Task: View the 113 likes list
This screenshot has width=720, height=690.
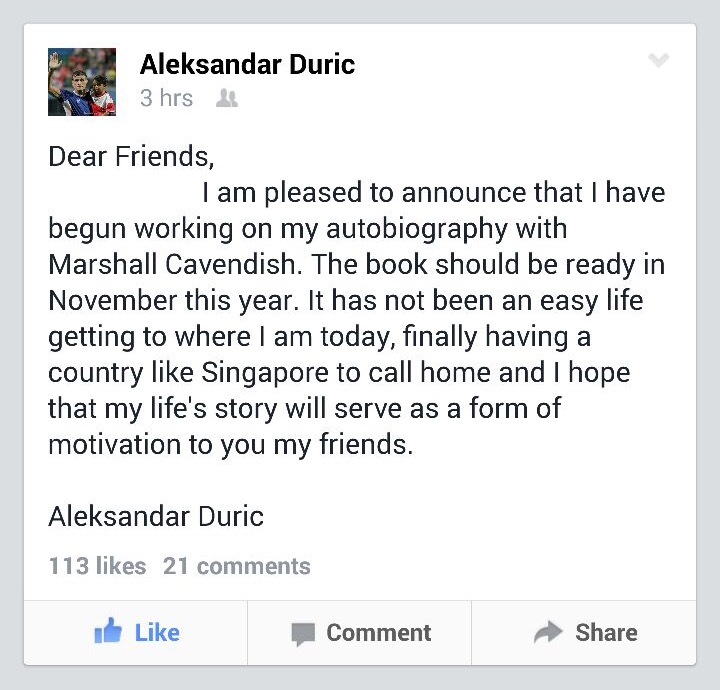Action: tap(97, 566)
